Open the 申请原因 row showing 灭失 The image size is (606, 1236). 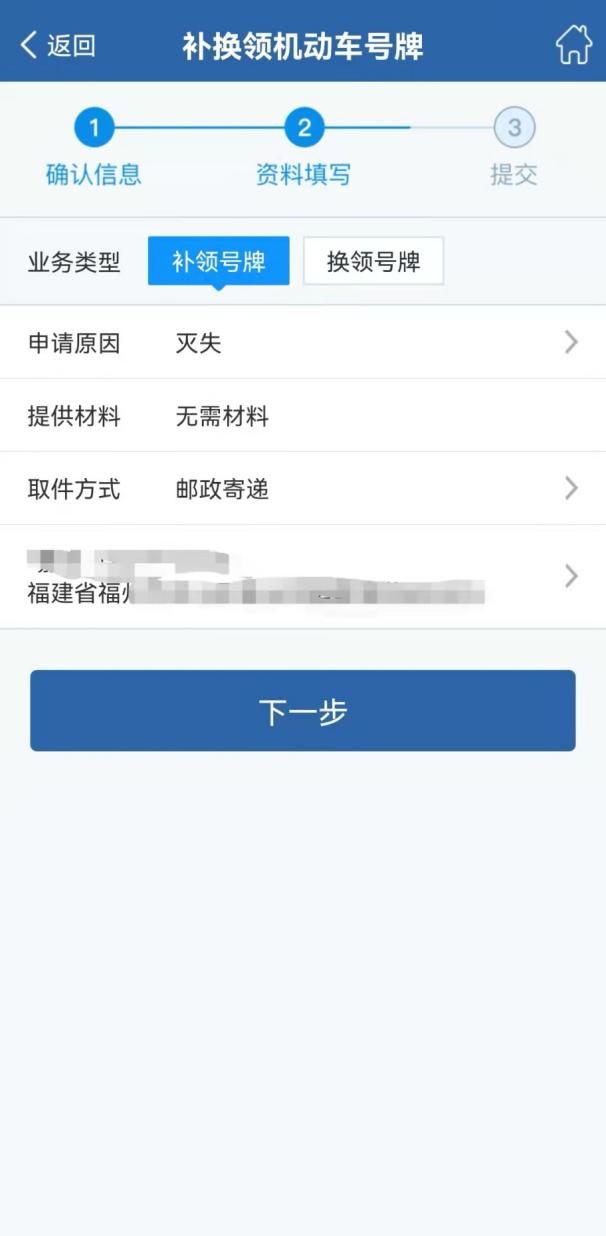tap(303, 343)
